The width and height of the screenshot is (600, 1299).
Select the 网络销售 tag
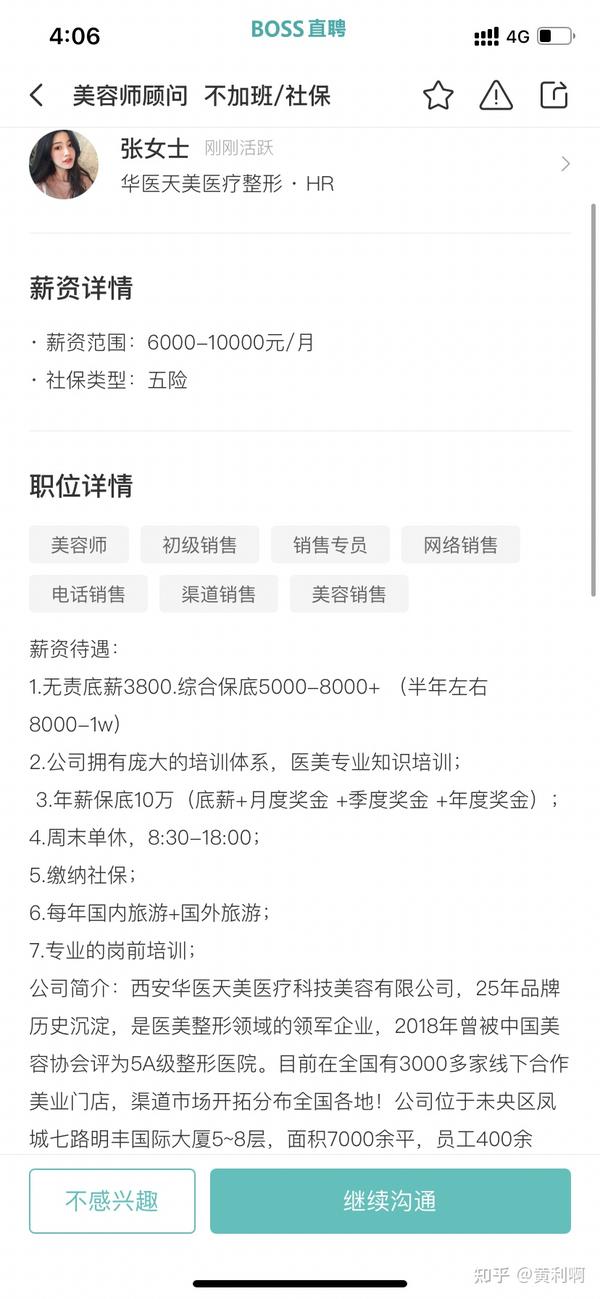point(460,545)
